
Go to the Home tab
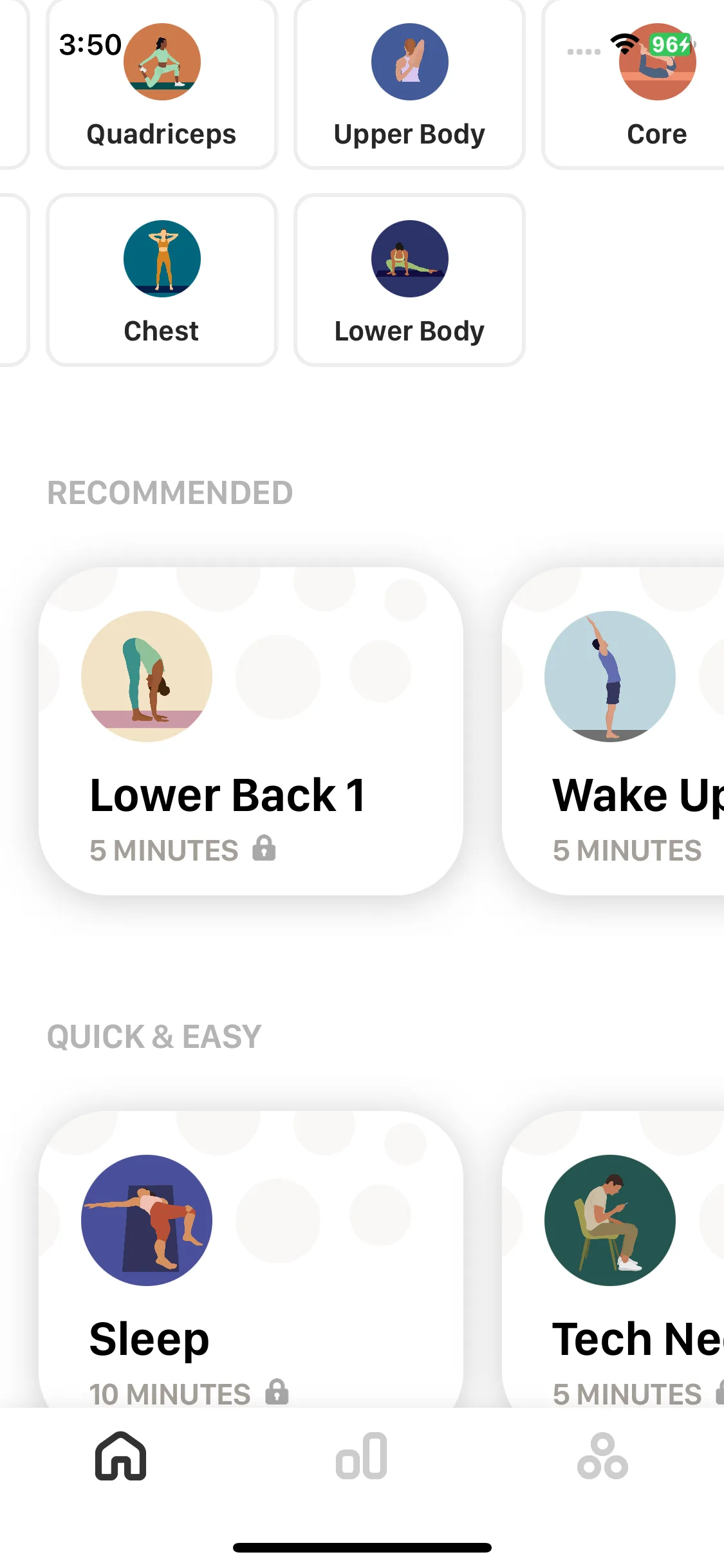point(120,1456)
